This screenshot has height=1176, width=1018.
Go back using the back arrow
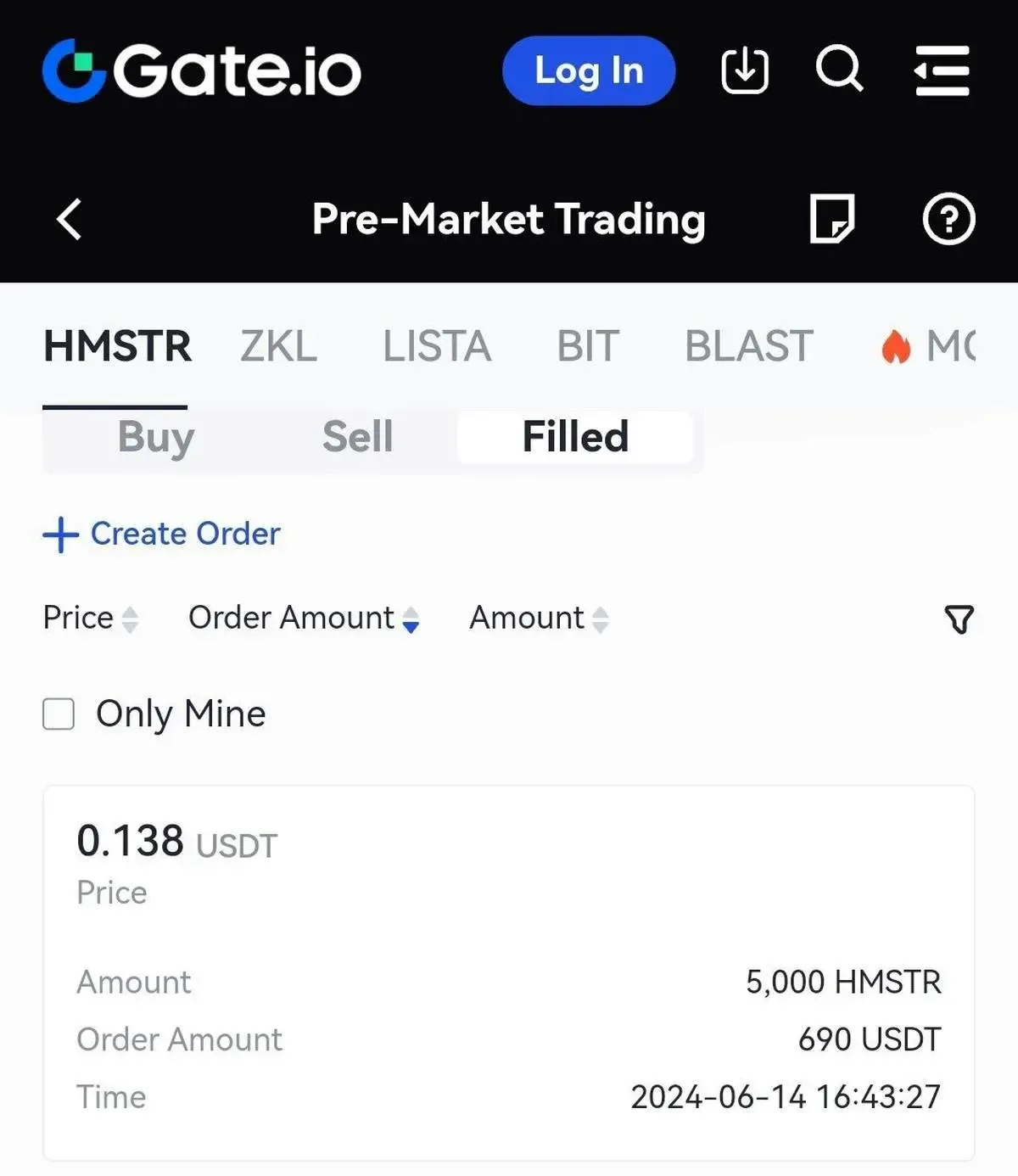click(70, 219)
